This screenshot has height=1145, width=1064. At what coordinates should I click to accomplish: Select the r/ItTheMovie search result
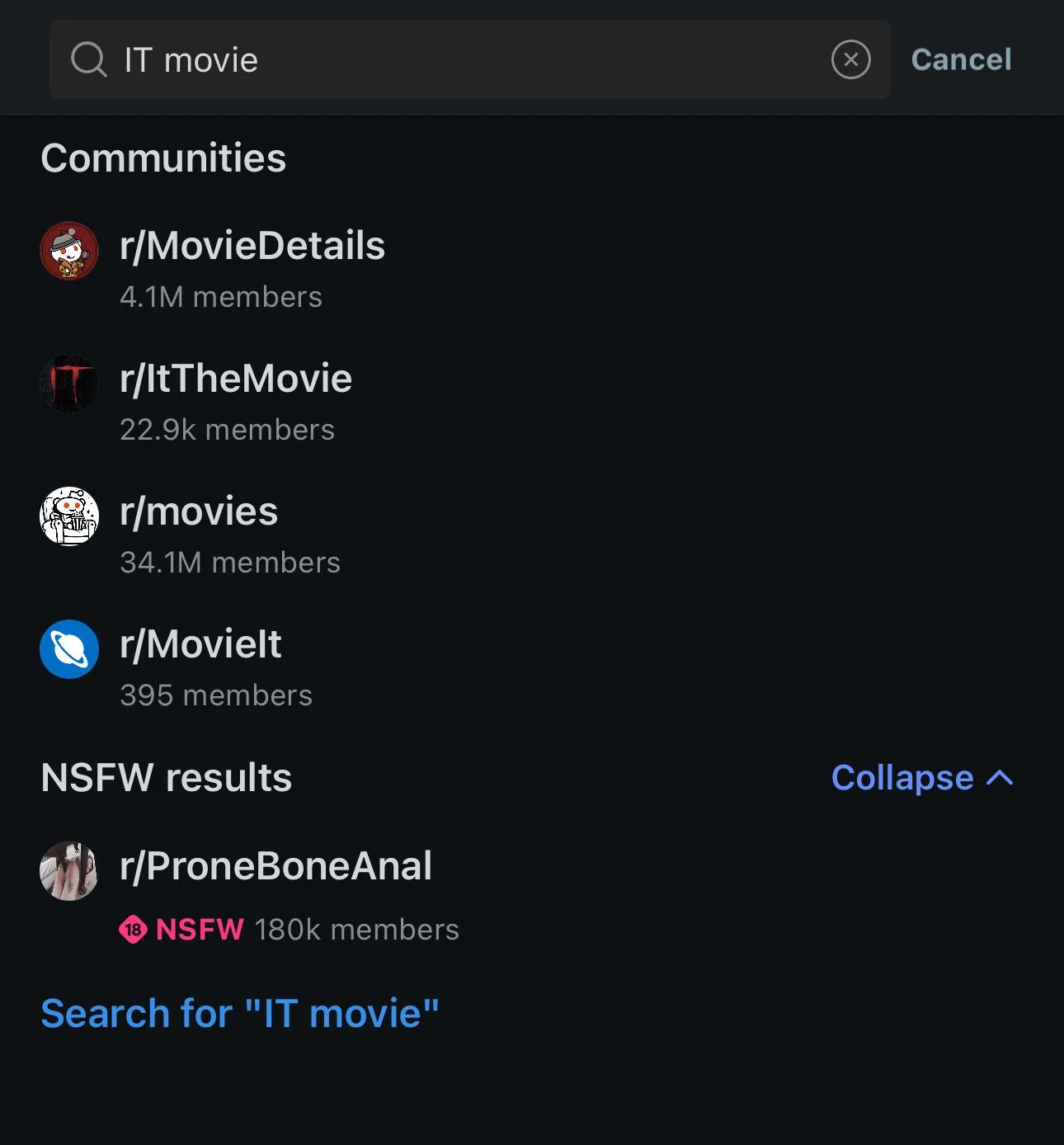click(236, 378)
